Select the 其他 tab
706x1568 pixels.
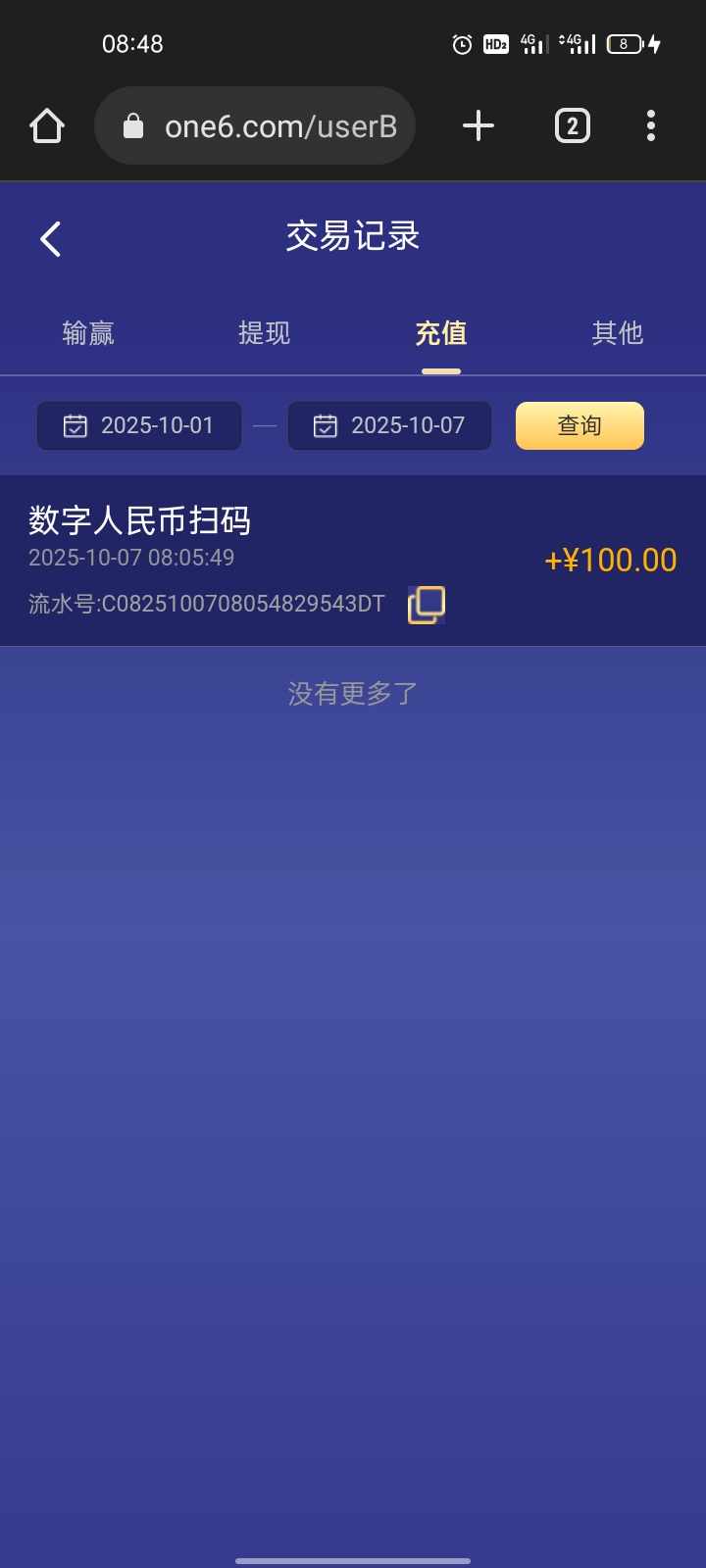pyautogui.click(x=617, y=333)
